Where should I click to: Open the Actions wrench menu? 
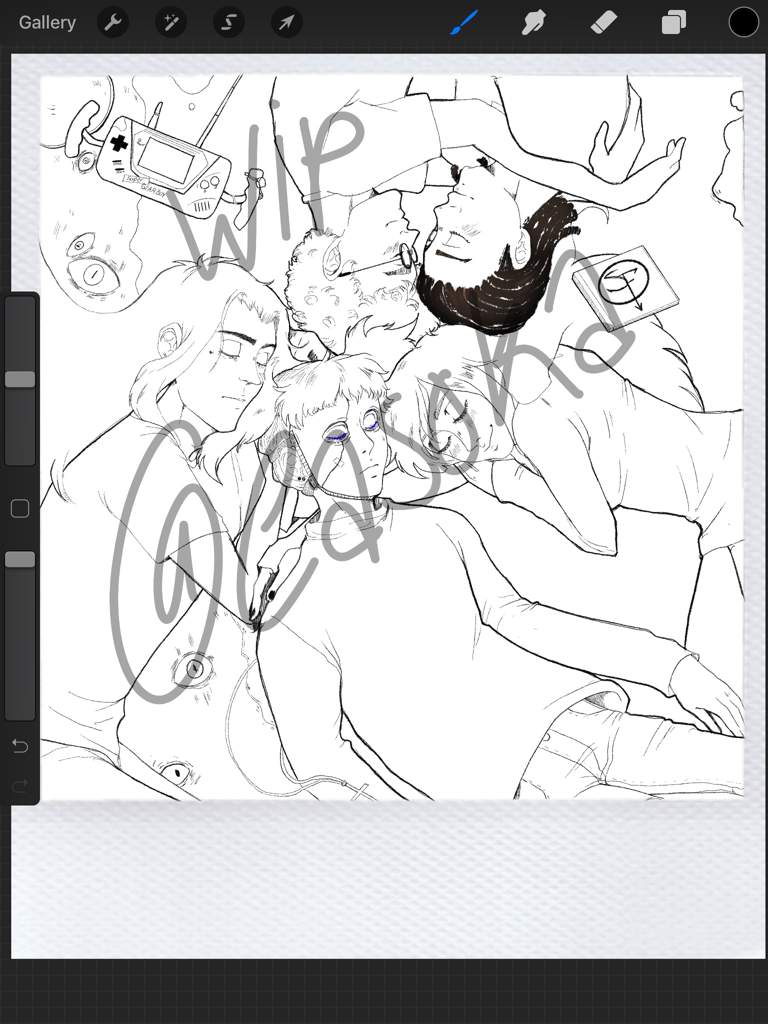[113, 22]
